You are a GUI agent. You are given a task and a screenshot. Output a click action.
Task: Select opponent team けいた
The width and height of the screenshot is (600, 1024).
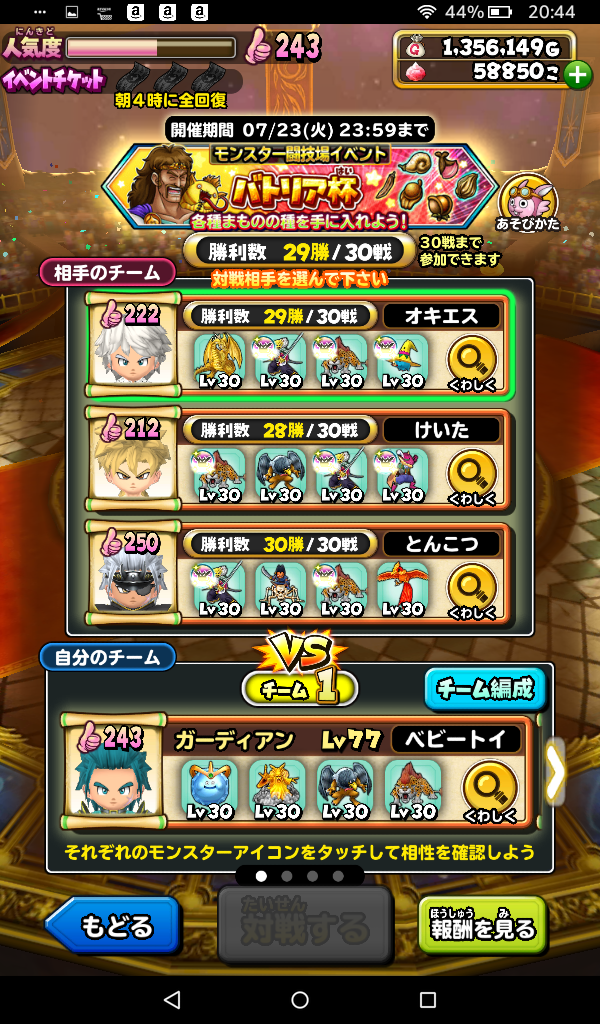[300, 459]
